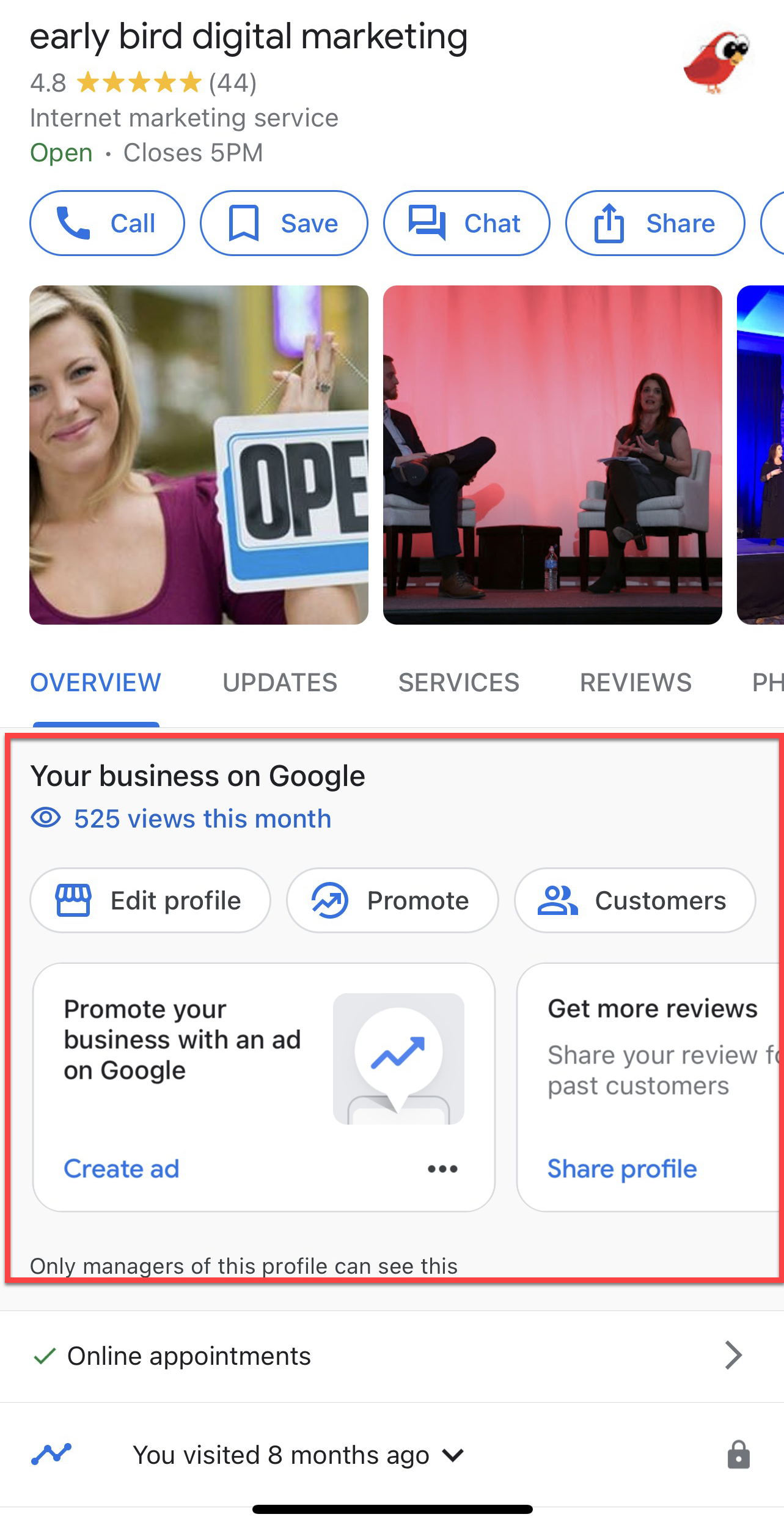This screenshot has height=1528, width=784.
Task: Open the woman holding open sign photo
Action: [199, 455]
